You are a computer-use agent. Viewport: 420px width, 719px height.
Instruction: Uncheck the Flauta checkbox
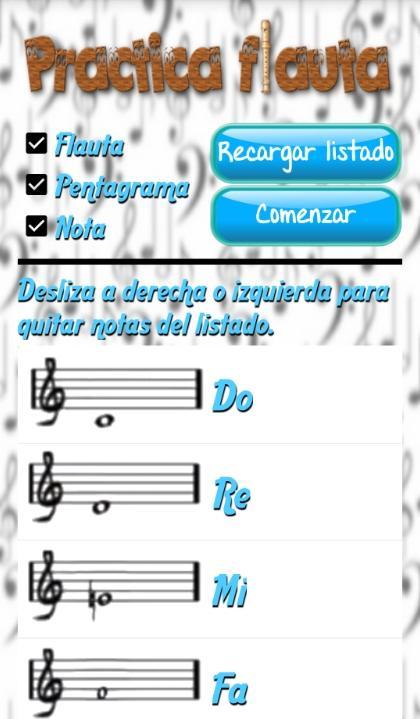(x=36, y=144)
